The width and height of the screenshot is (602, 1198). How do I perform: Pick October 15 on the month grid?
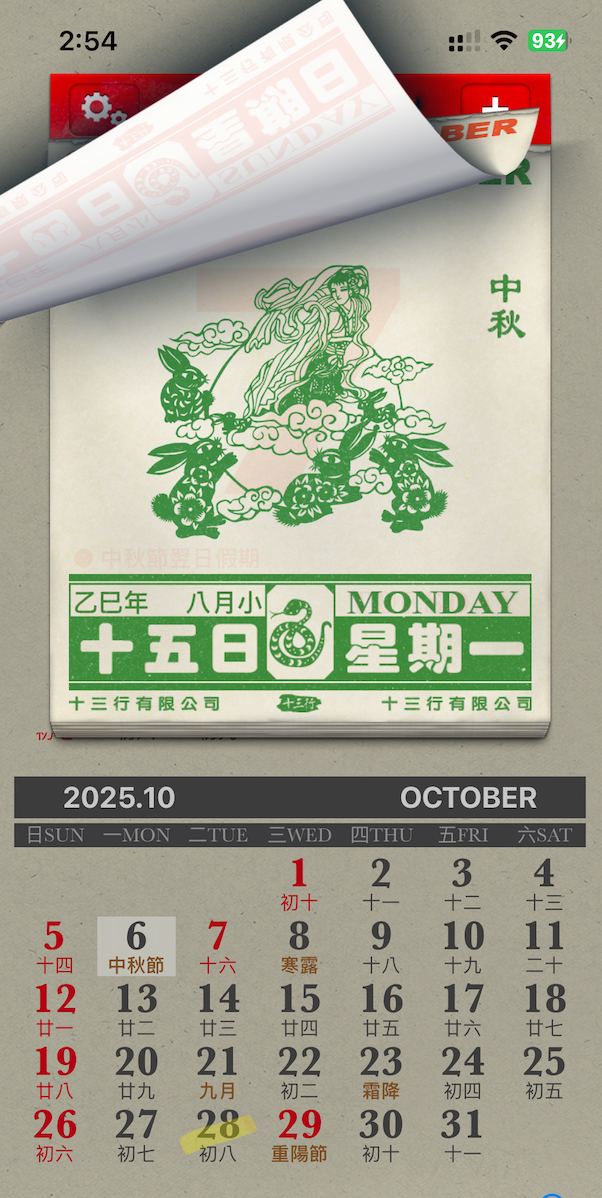click(299, 1008)
